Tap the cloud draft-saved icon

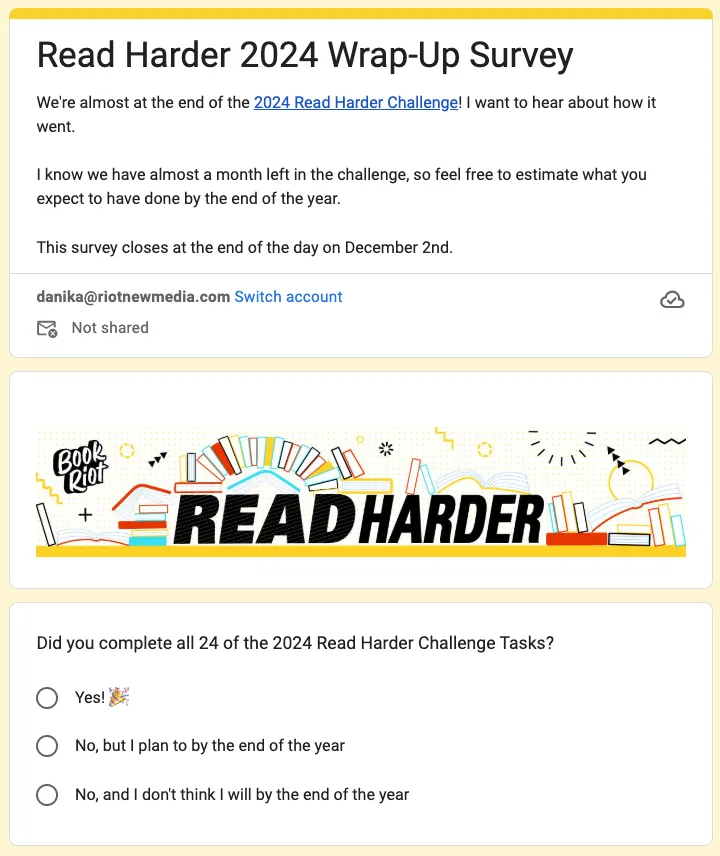click(x=672, y=299)
